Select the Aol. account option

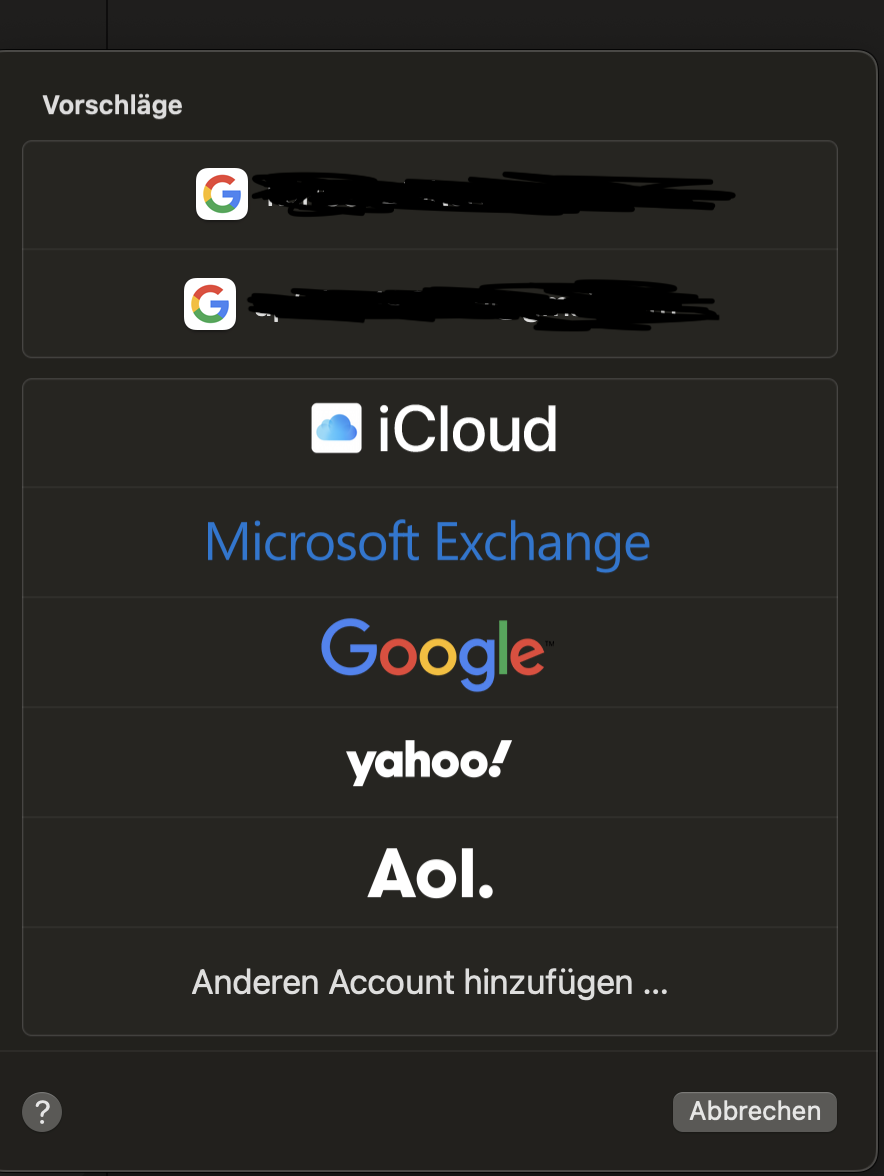click(x=430, y=872)
